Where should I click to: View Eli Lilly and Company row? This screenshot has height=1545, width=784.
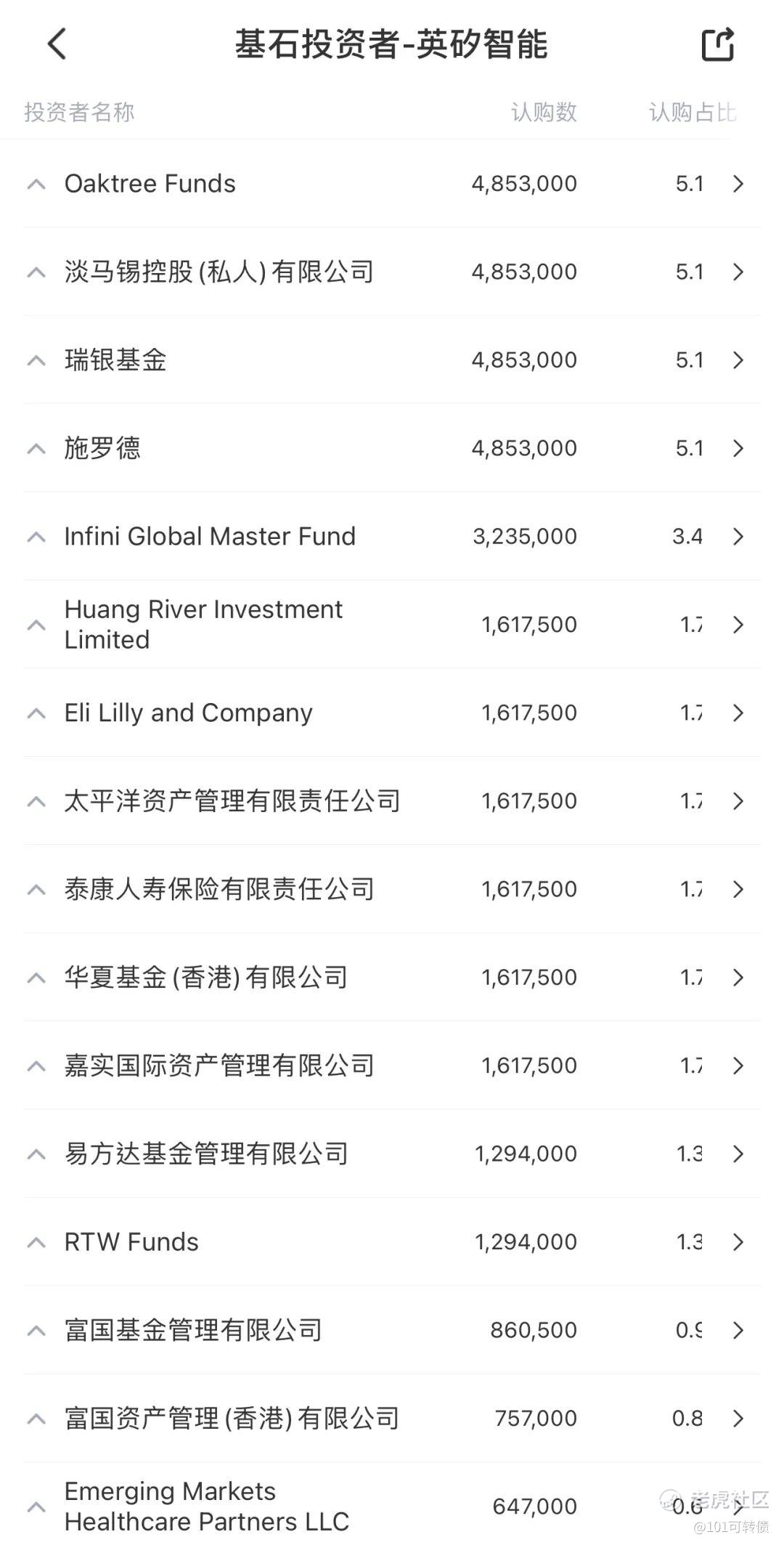pos(392,713)
